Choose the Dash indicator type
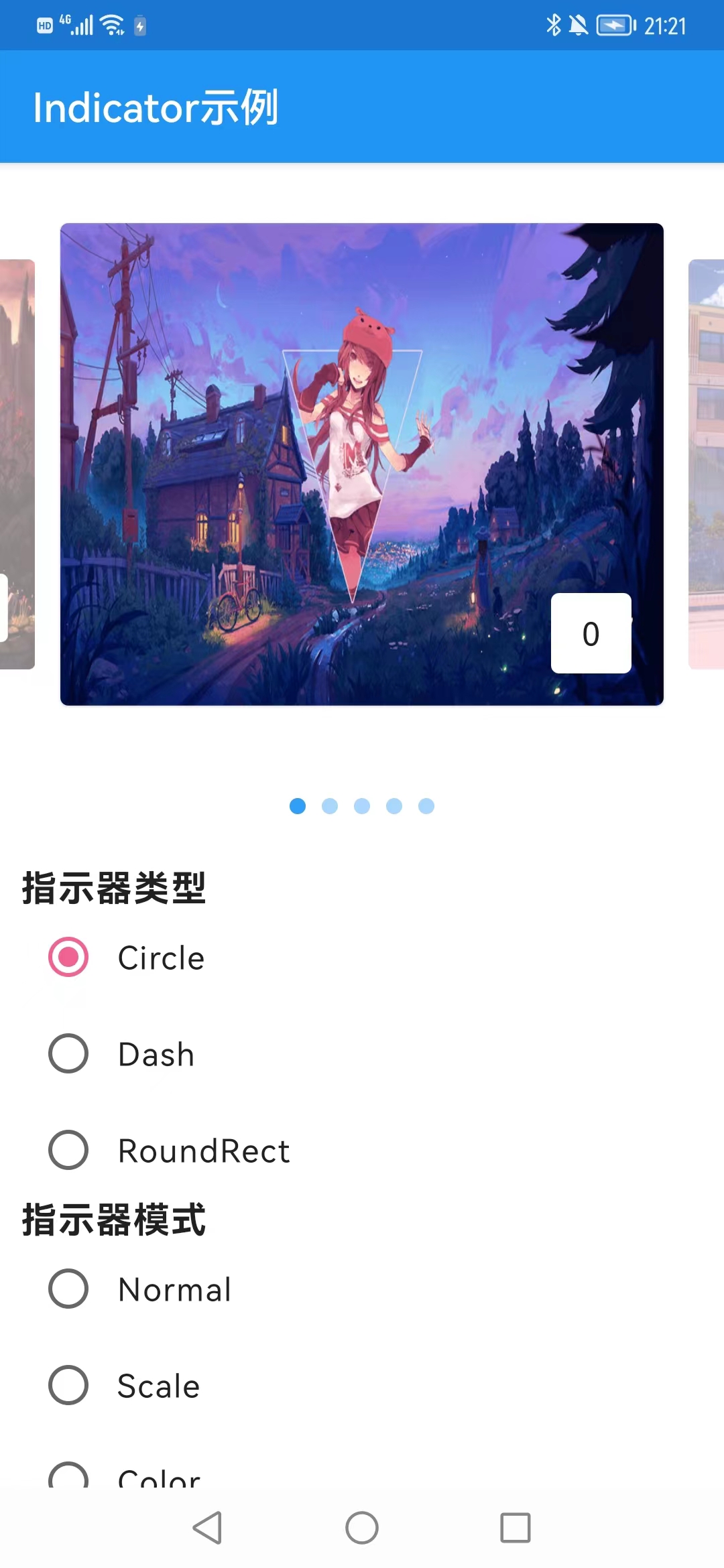This screenshot has width=724, height=1568. click(x=68, y=1053)
